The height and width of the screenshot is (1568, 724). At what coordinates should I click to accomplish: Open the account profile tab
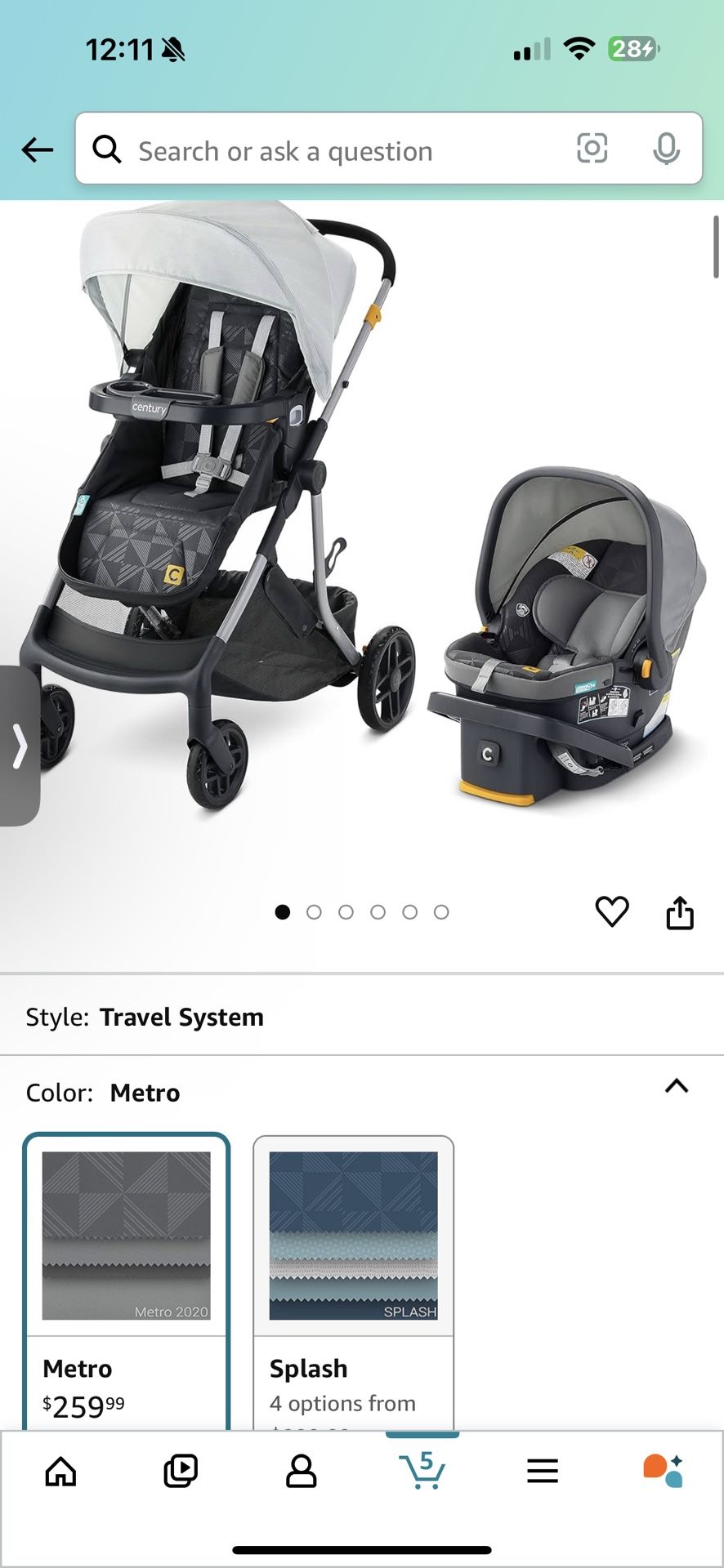(301, 1472)
